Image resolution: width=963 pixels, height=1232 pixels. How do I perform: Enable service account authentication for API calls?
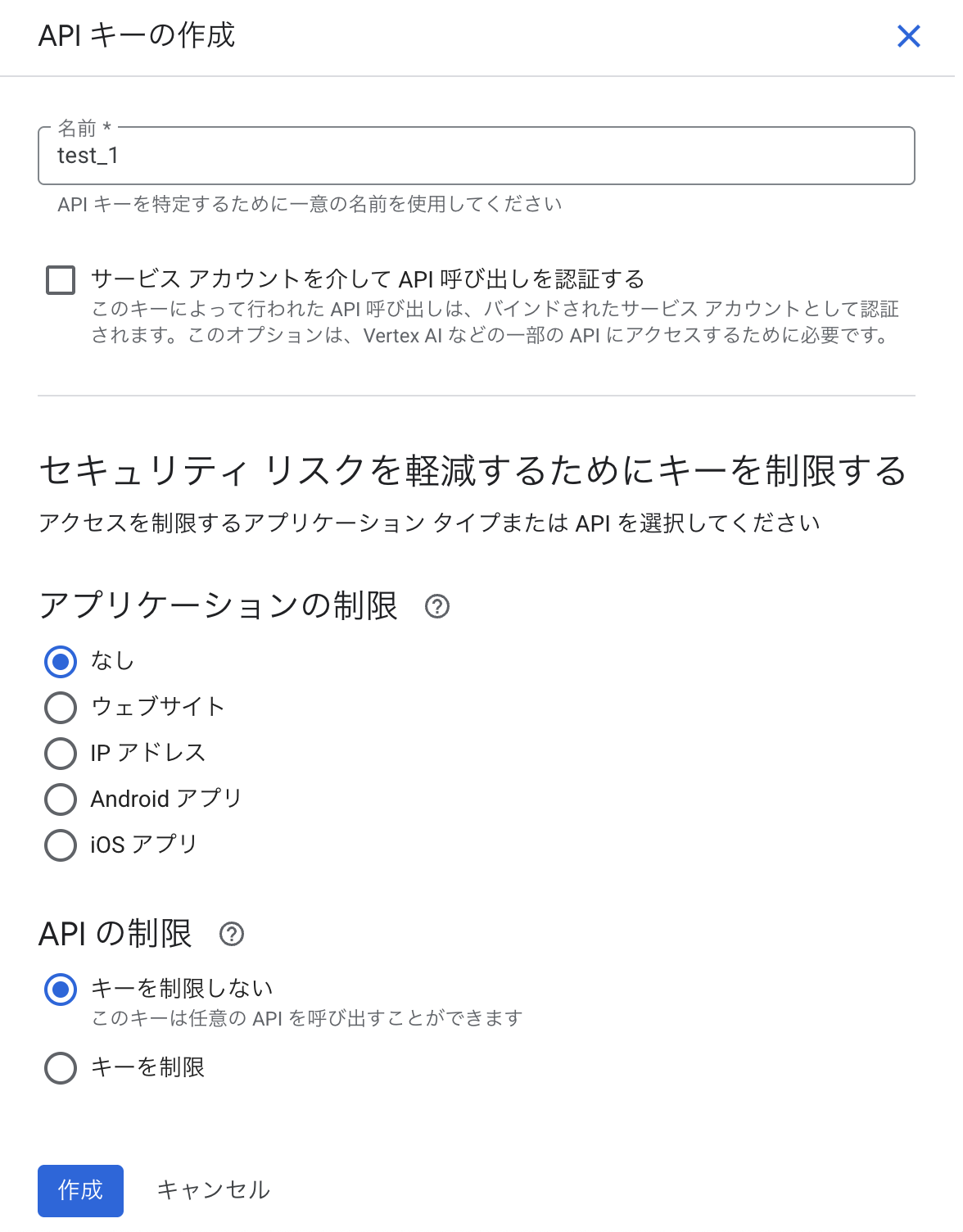60,279
